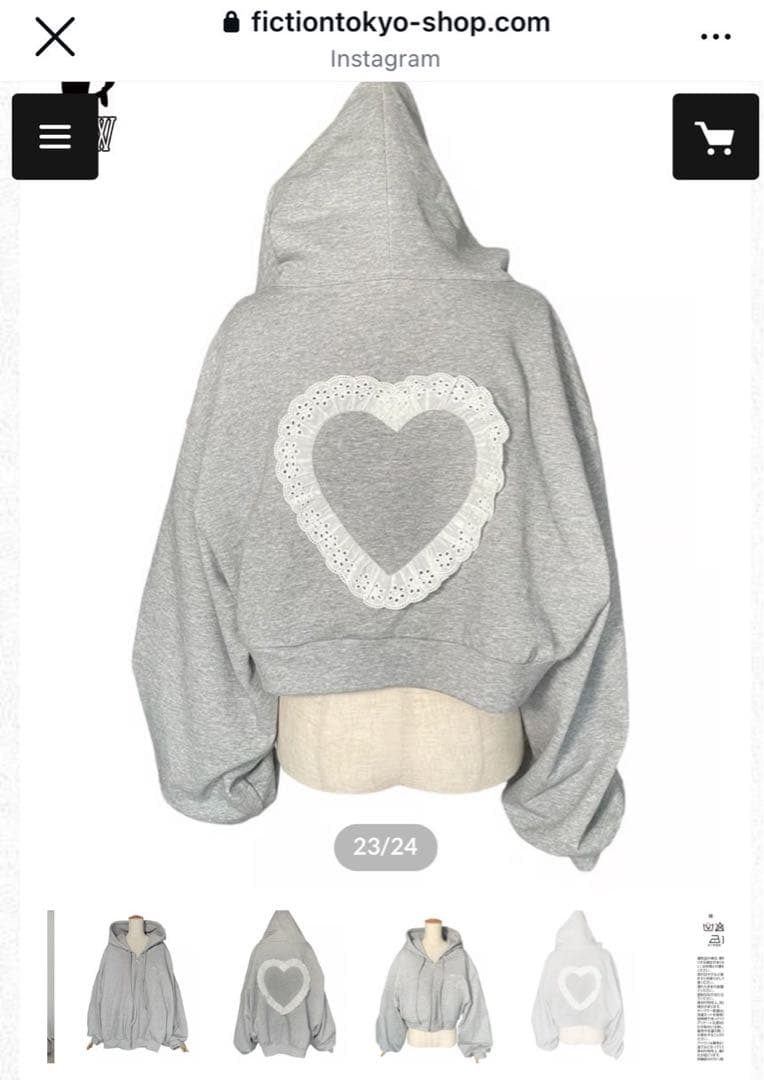764x1080 pixels.
Task: Open the hamburger navigation menu
Action: click(55, 137)
